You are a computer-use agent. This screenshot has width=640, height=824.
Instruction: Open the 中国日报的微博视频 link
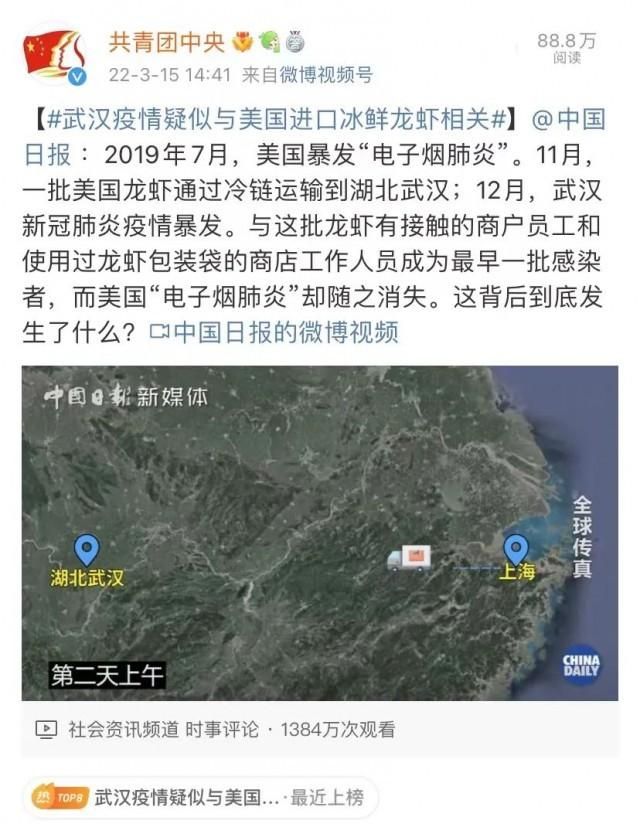coord(273,333)
